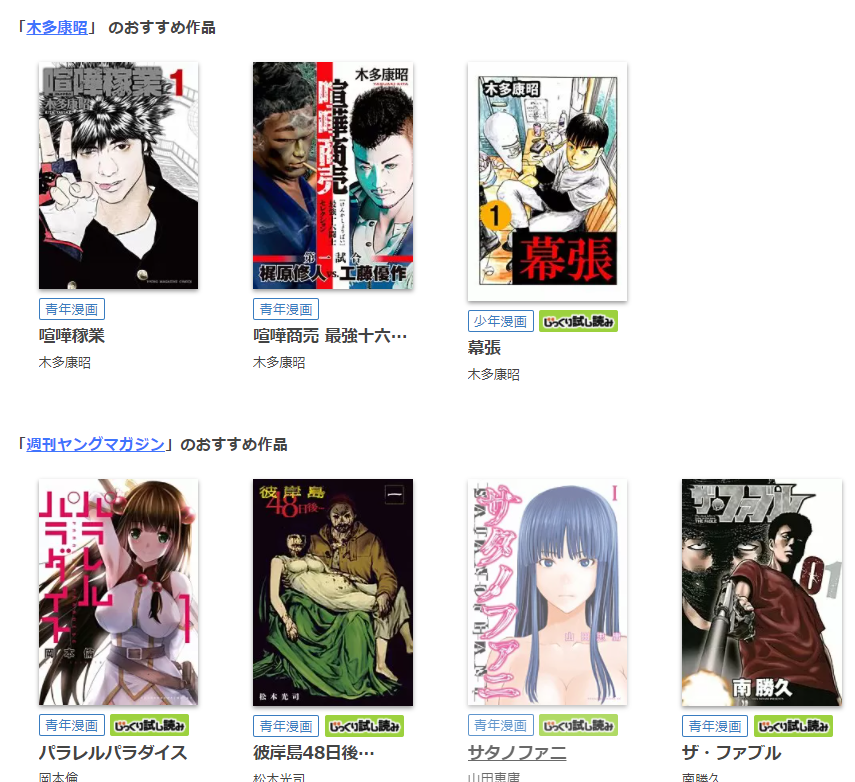This screenshot has width=855, height=782.
Task: Tap じっくり試し読み under 彼岸島48日後
Action: [x=364, y=726]
